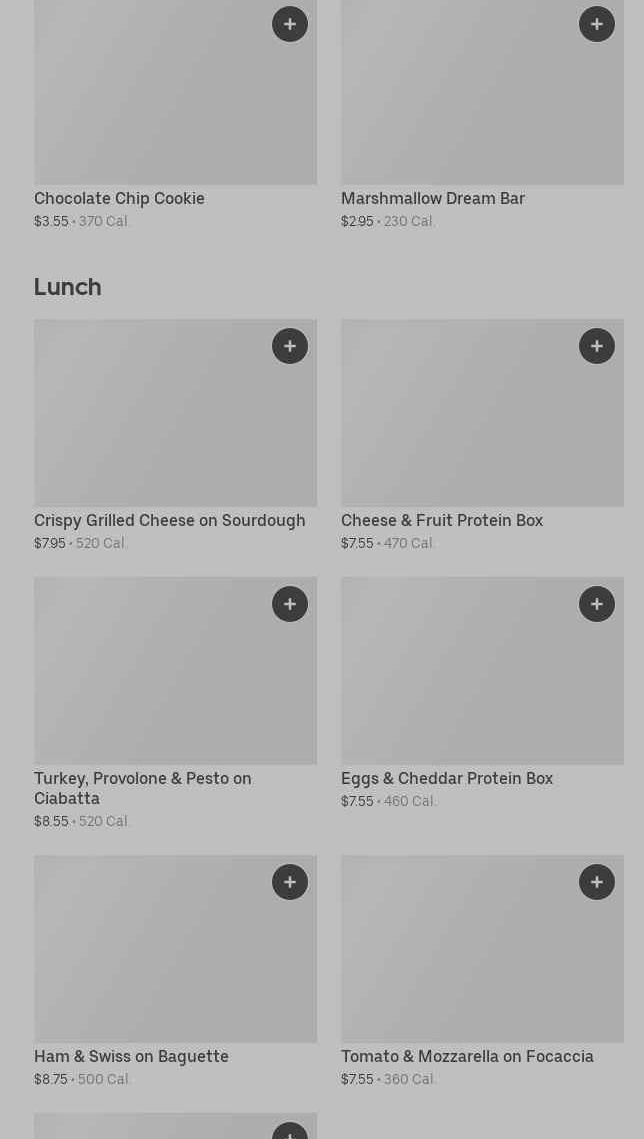Add Chocolate Chip Cookie to order
The image size is (644, 1139).
coord(290,24)
